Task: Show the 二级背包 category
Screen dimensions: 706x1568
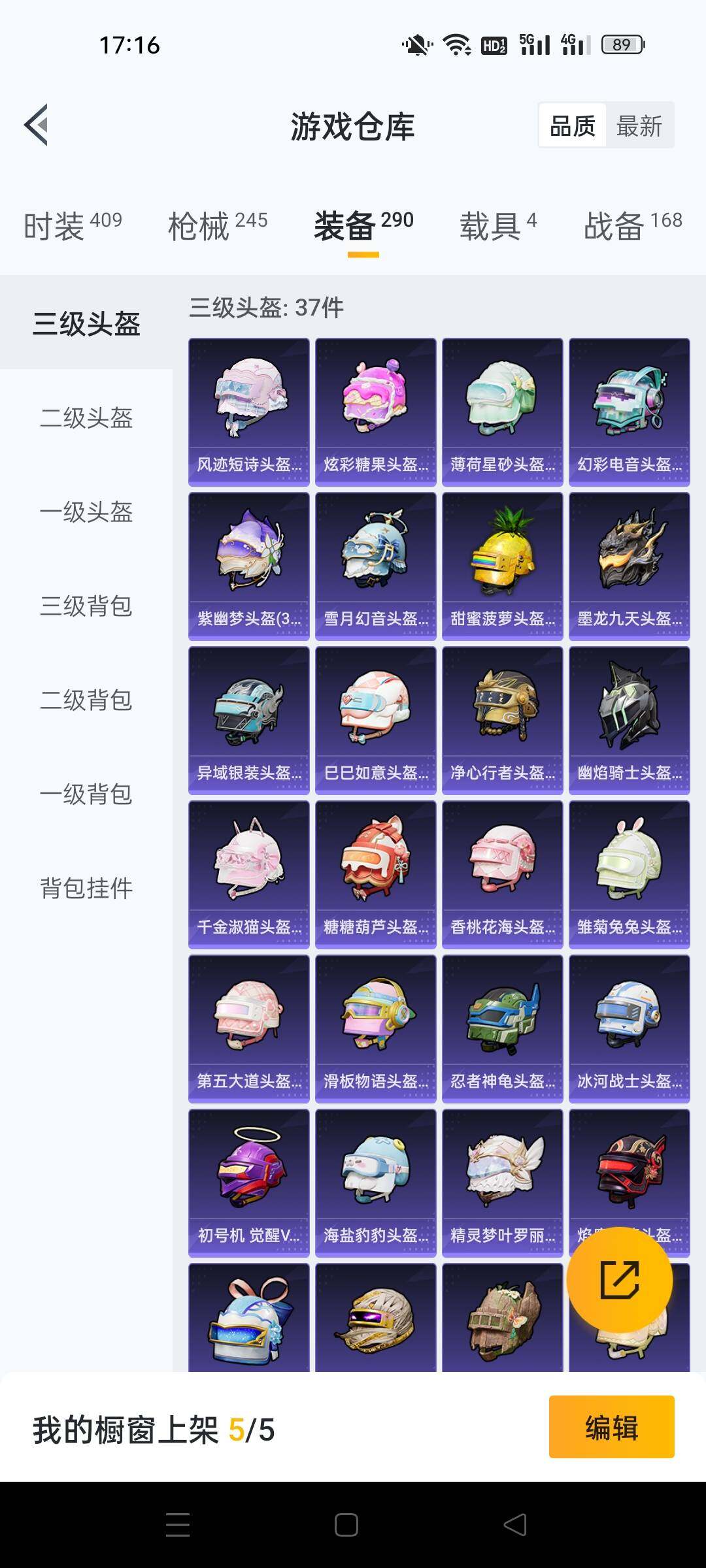Action: (x=86, y=700)
